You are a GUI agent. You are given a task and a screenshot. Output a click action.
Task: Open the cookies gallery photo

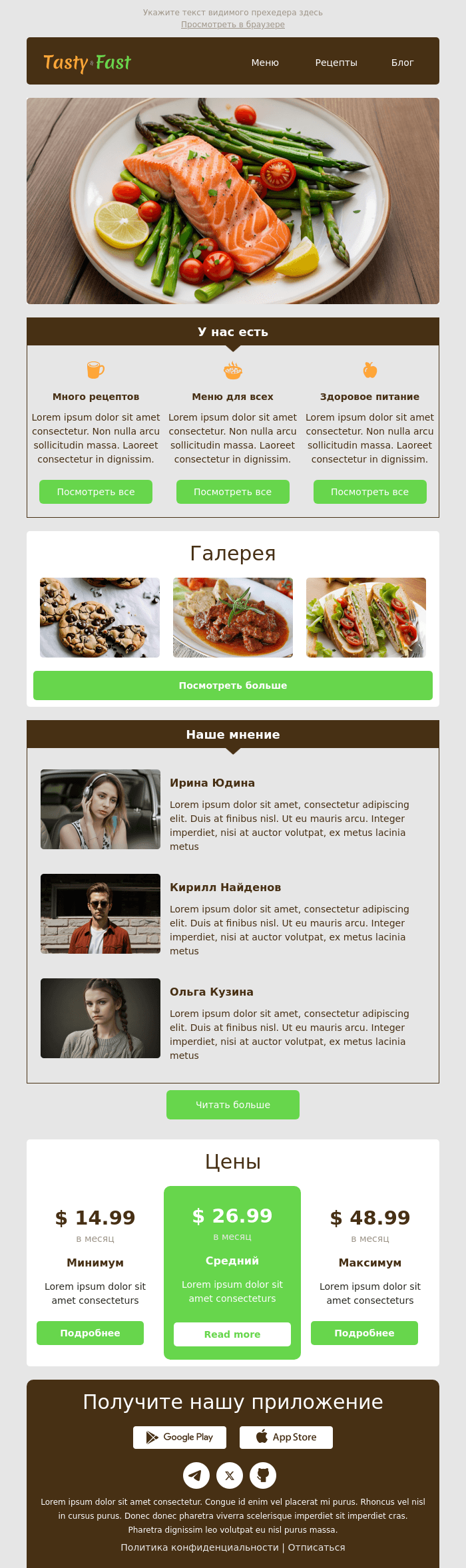point(100,618)
